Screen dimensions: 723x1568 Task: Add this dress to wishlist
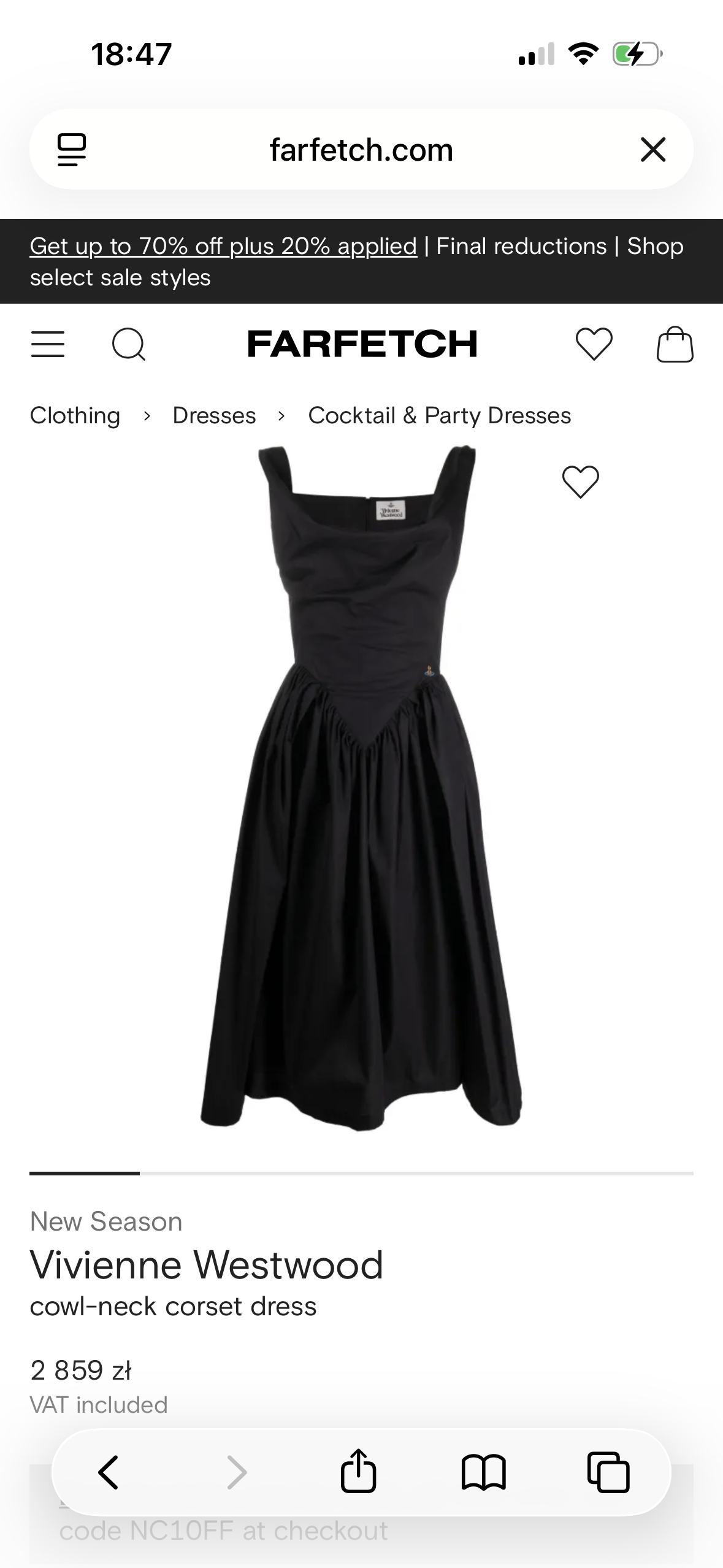coord(580,482)
